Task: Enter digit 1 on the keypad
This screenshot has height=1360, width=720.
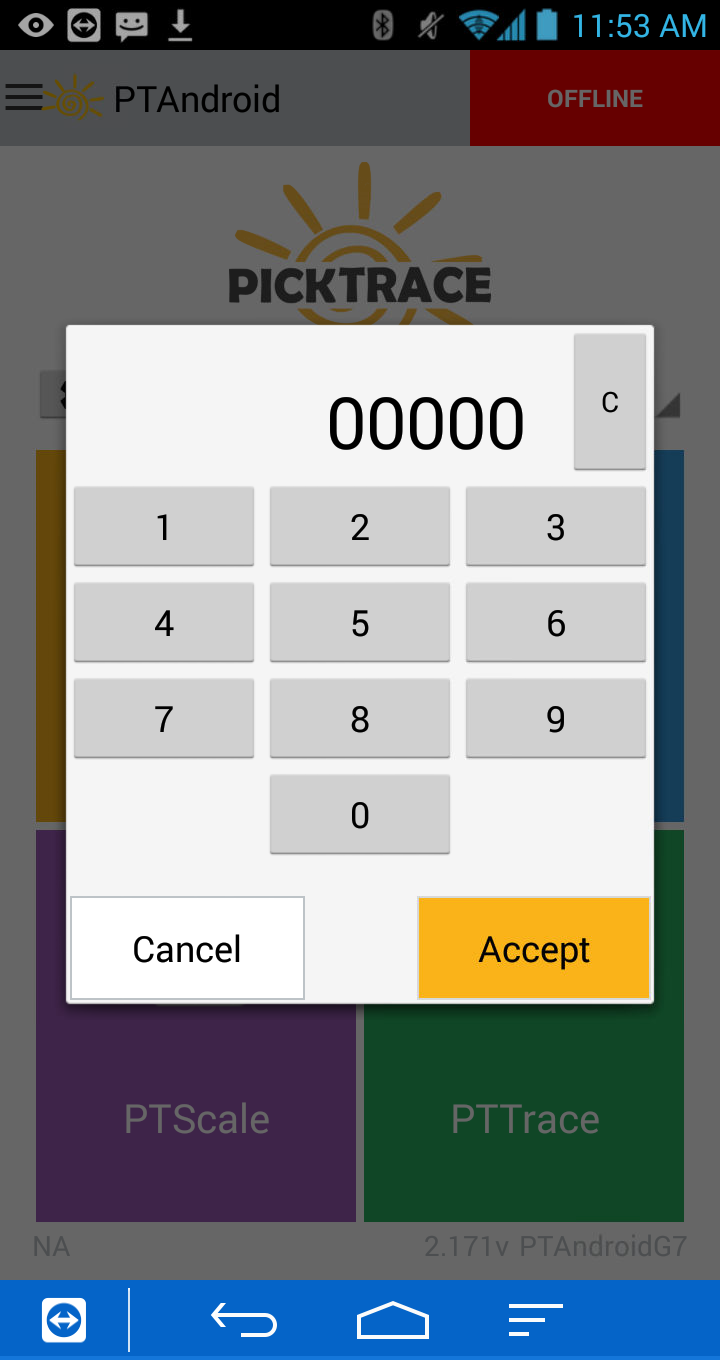Action: point(164,526)
